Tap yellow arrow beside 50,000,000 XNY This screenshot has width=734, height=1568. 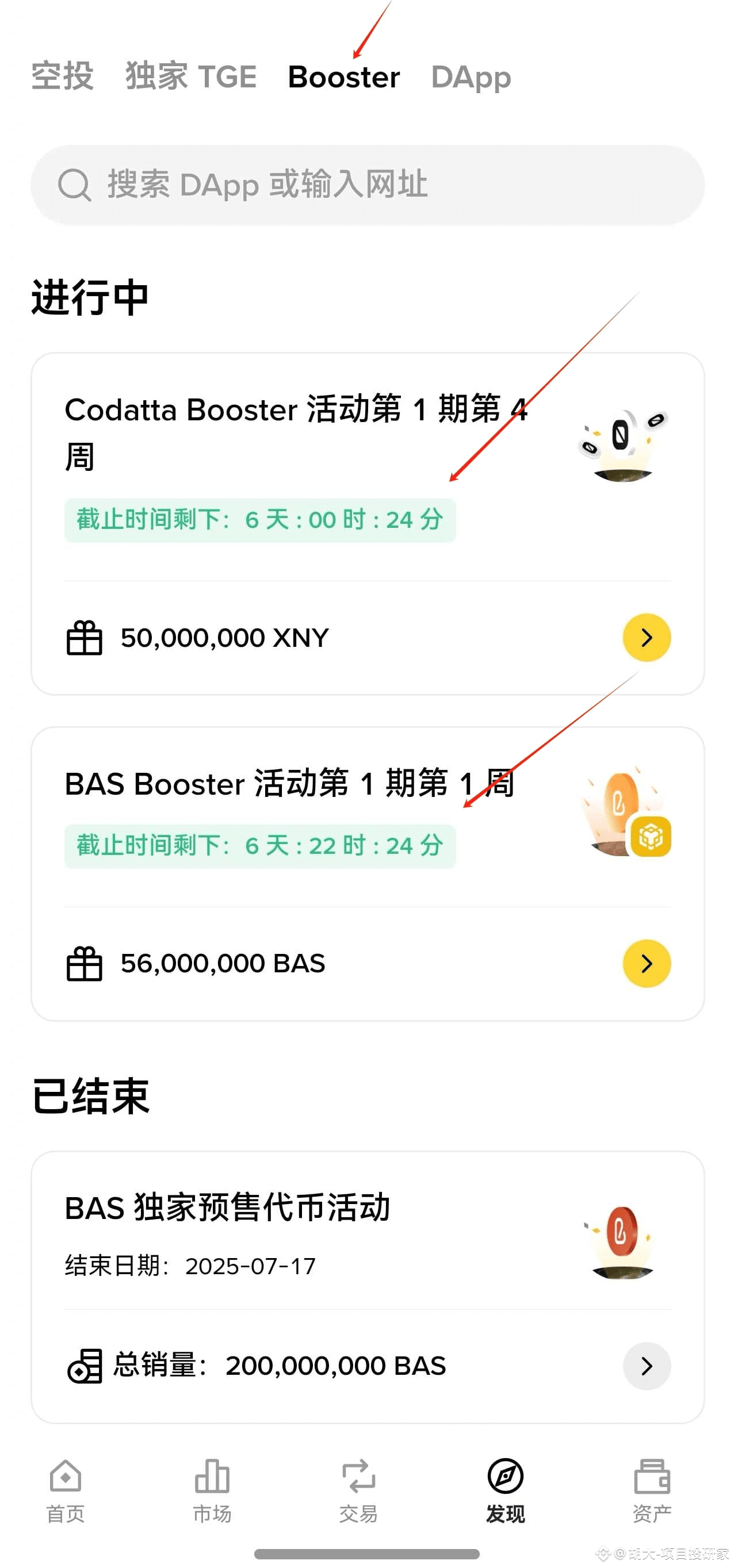tap(645, 637)
